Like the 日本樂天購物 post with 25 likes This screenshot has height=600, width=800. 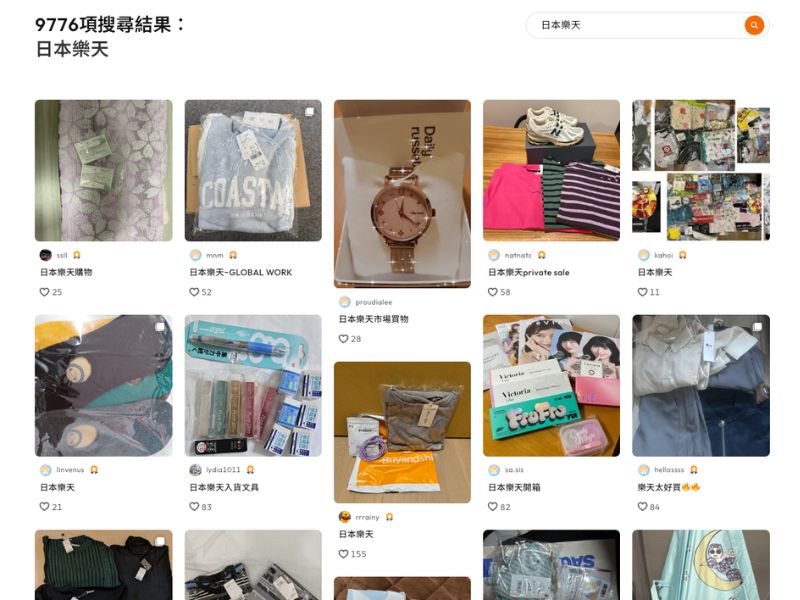[44, 292]
